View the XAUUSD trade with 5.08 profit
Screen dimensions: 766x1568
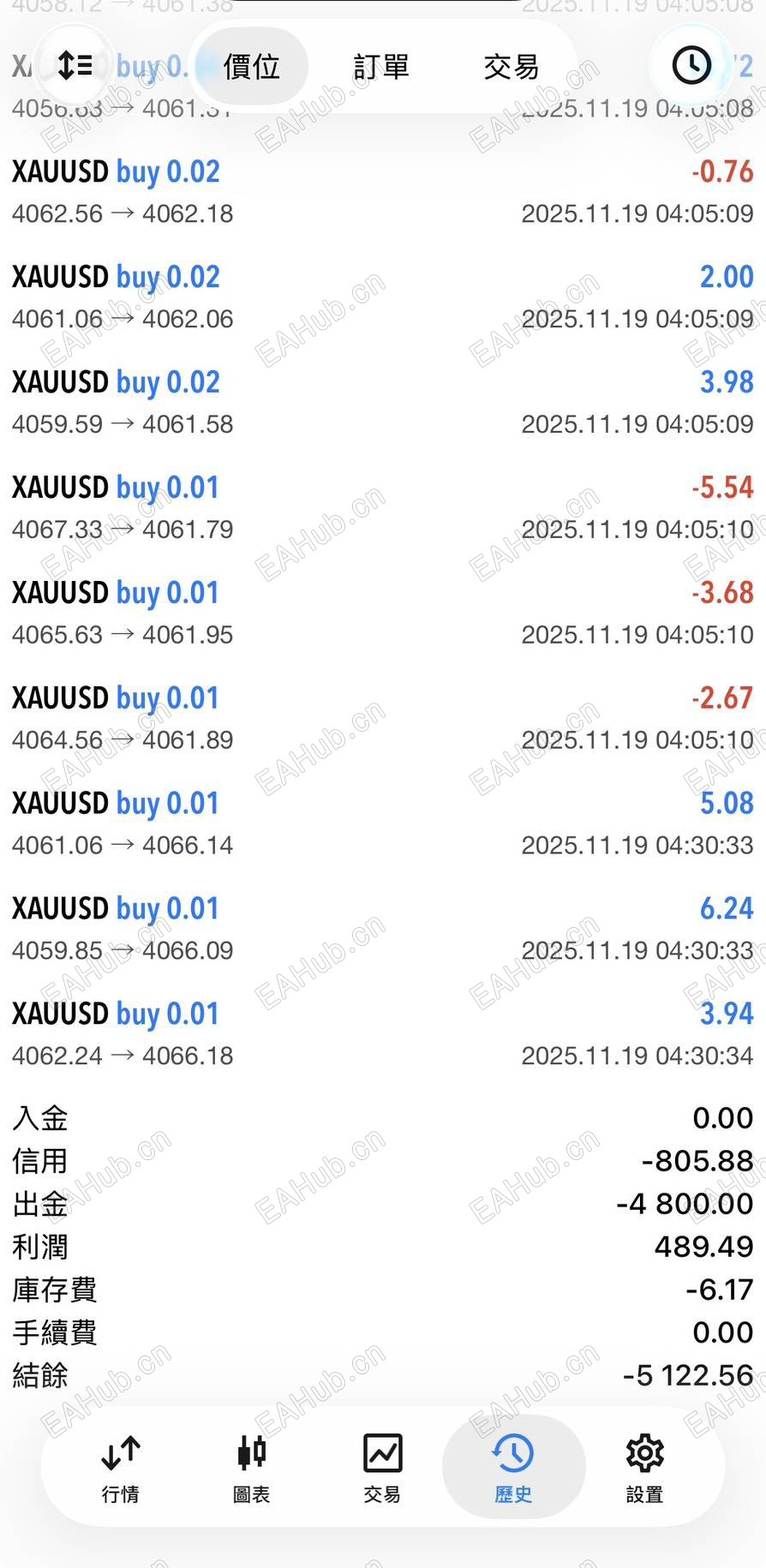(x=382, y=823)
